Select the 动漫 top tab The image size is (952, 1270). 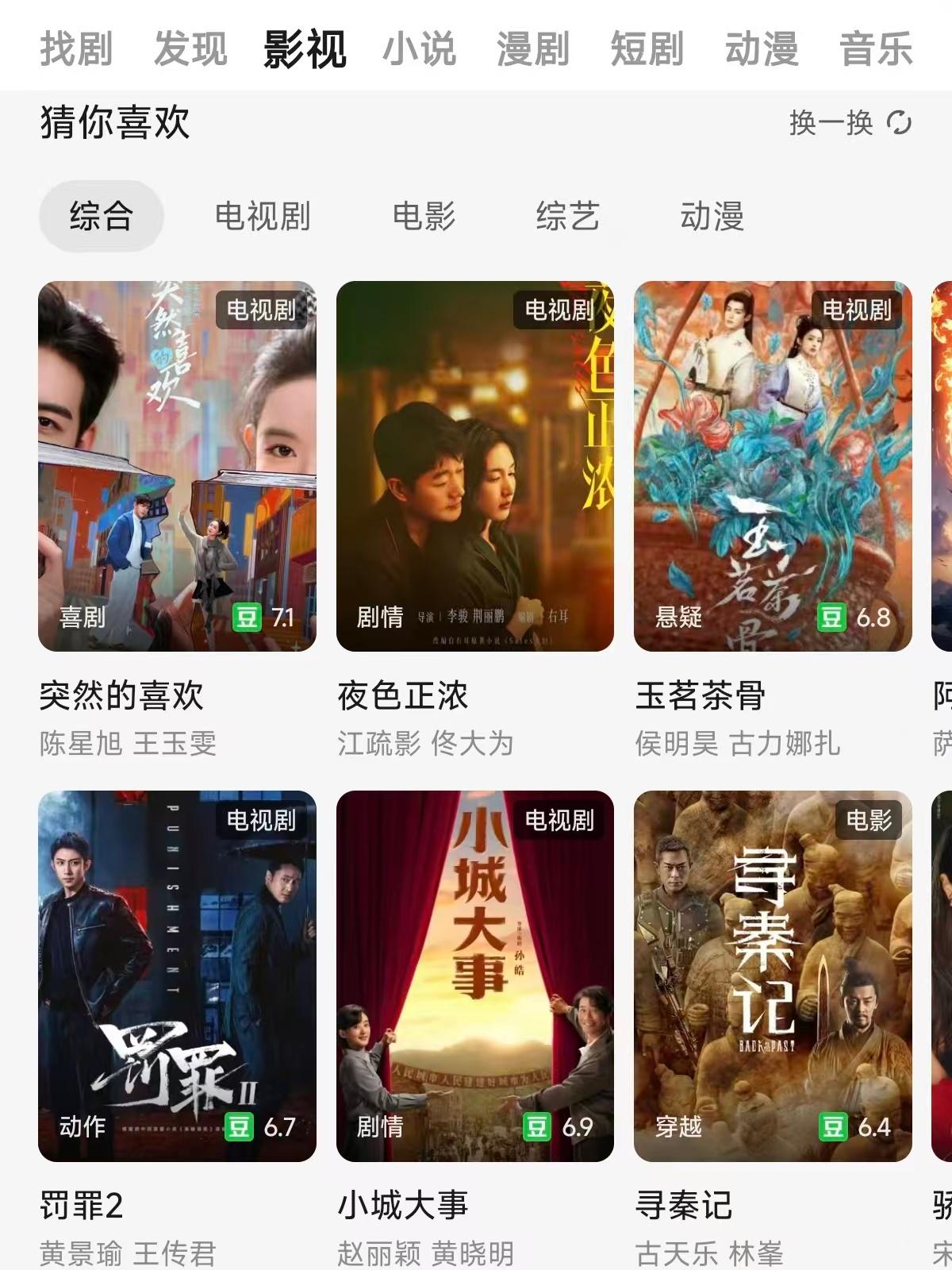[x=762, y=49]
